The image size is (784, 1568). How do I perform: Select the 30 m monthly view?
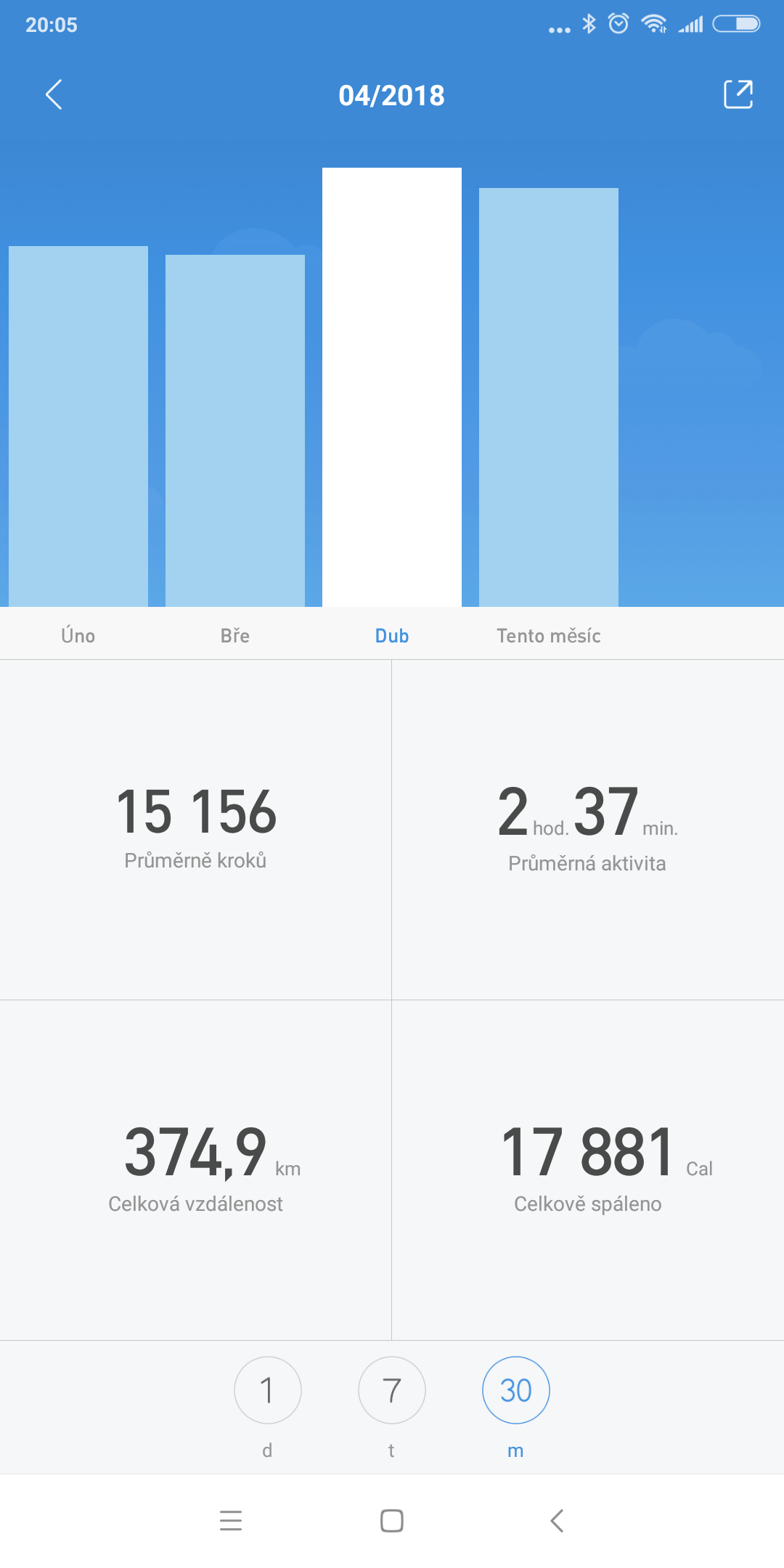click(516, 1390)
